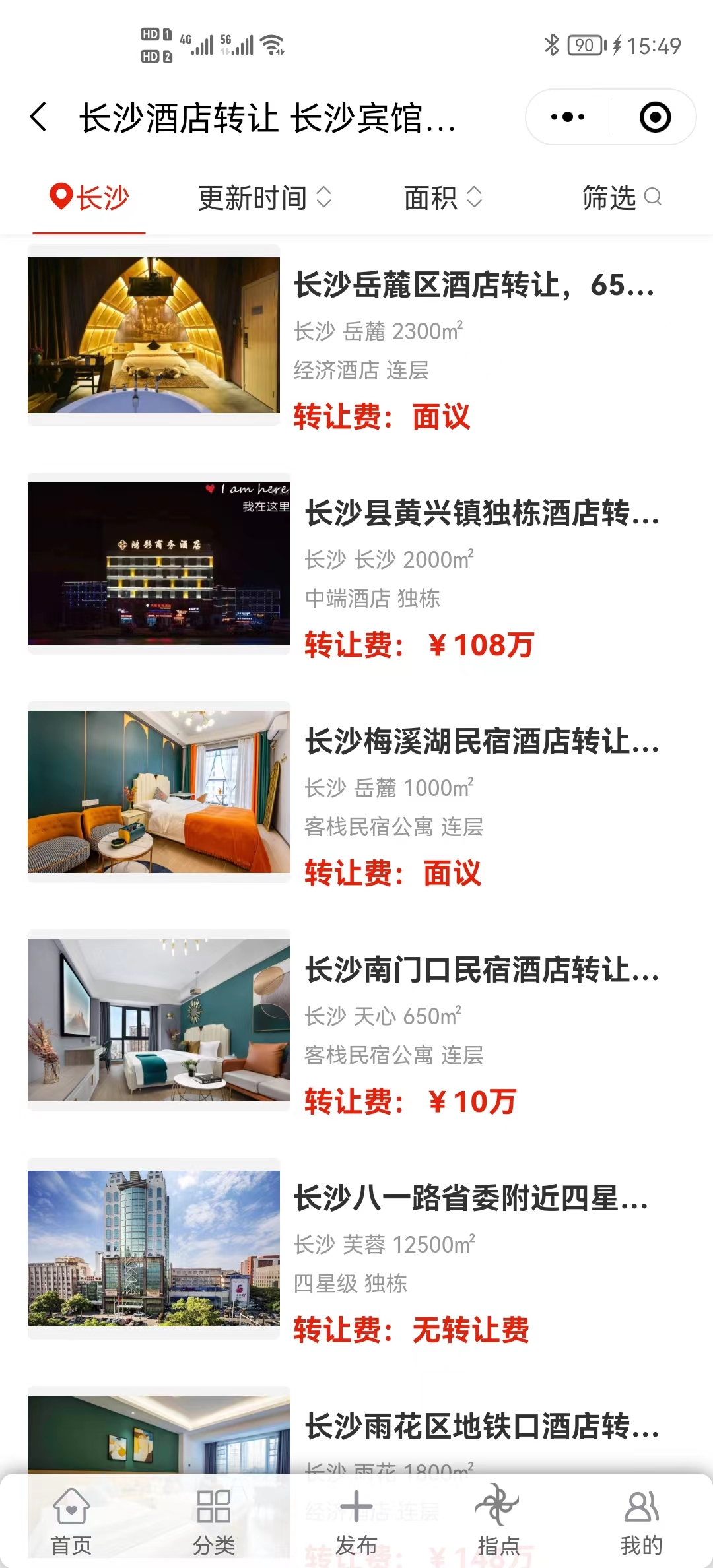Open the 筛选 filter search
The width and height of the screenshot is (713, 1568).
621,197
